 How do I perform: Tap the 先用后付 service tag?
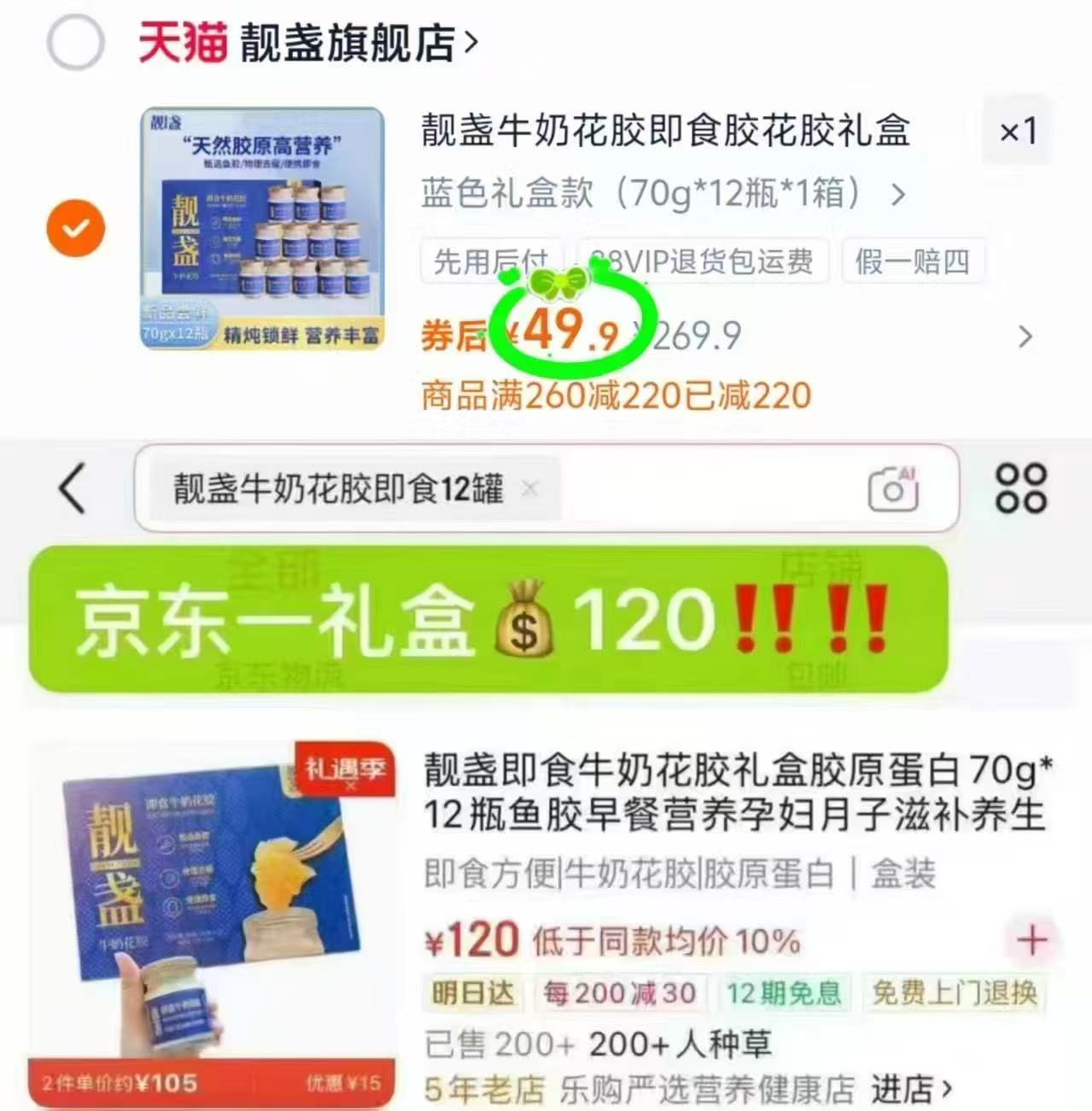[492, 262]
